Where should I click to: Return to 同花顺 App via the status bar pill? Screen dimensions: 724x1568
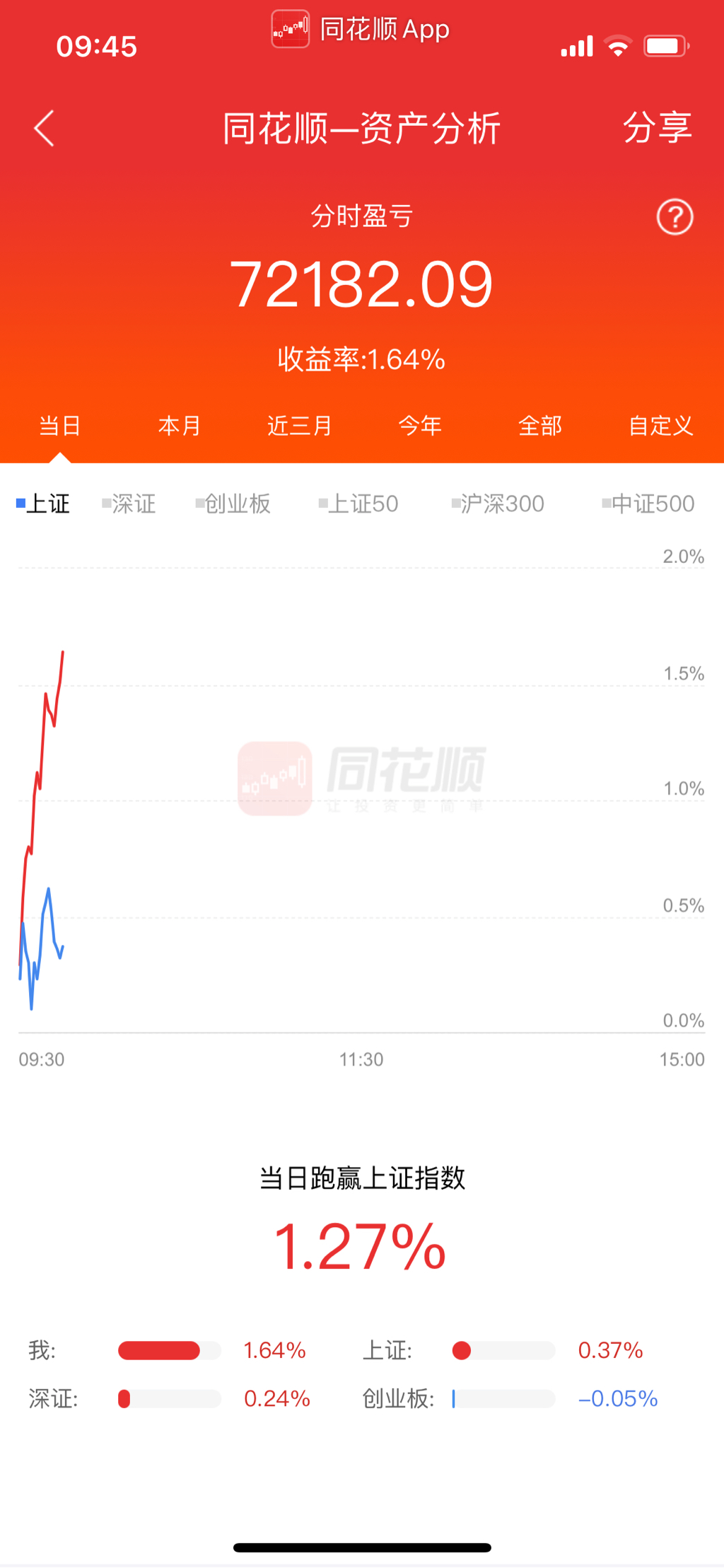361,30
